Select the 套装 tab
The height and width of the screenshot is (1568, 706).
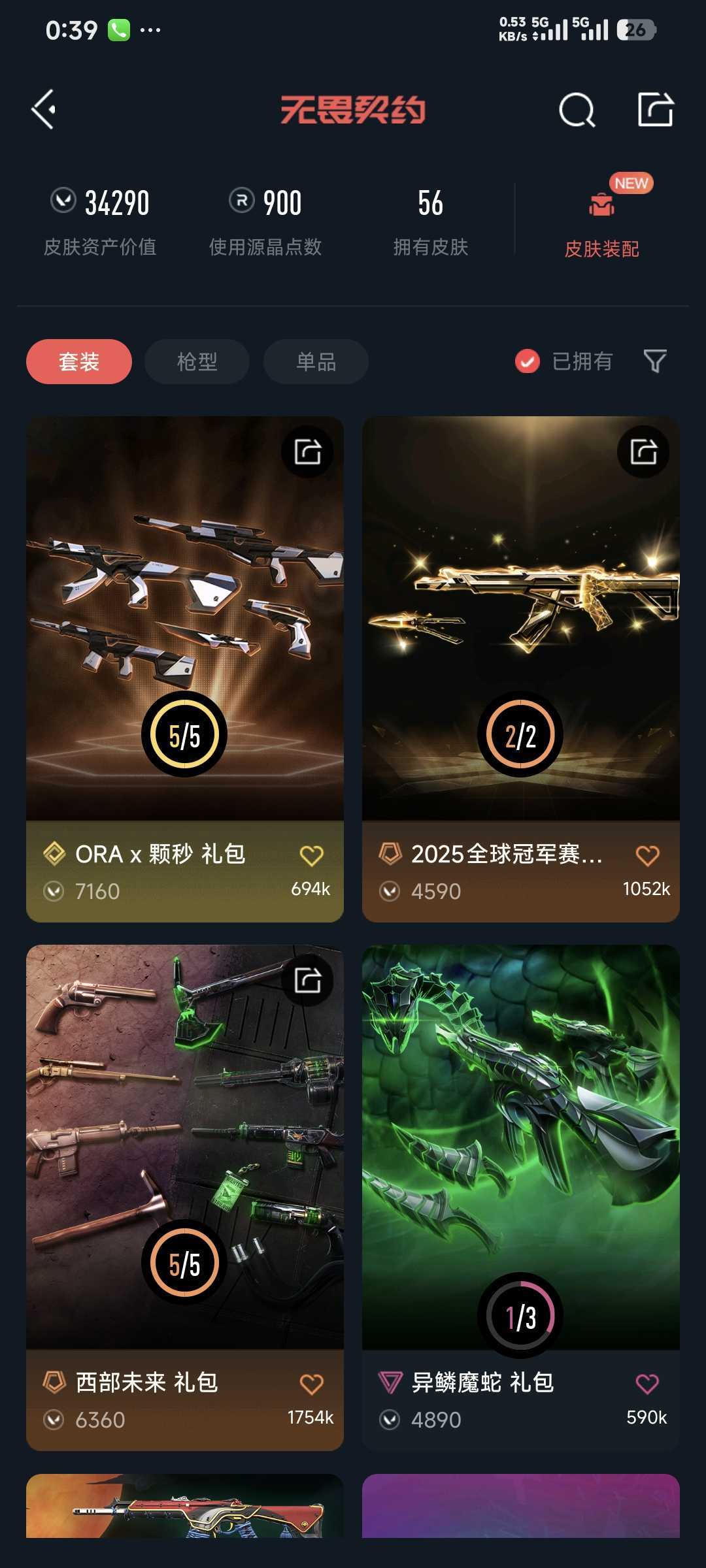click(79, 361)
